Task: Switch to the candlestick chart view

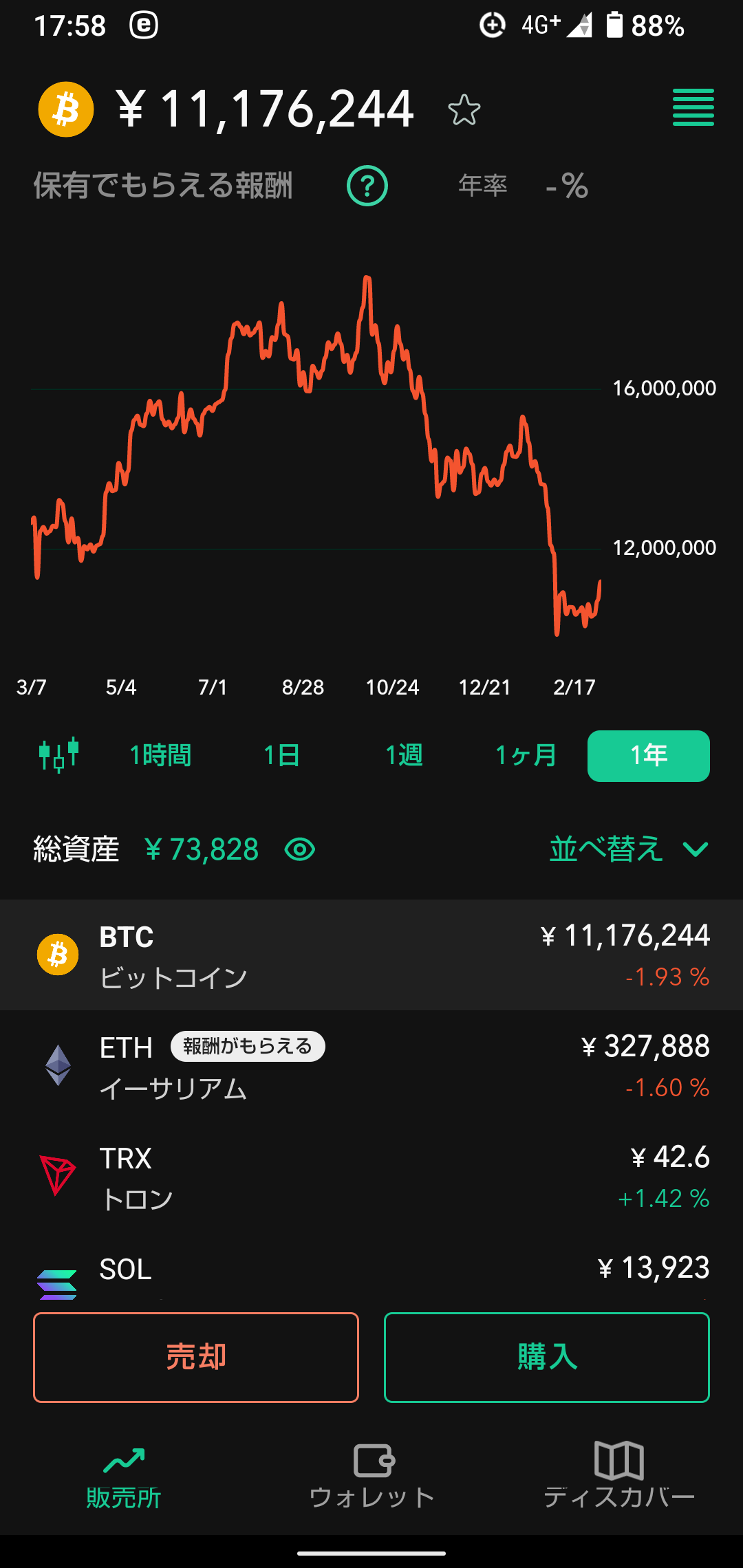Action: [x=58, y=755]
